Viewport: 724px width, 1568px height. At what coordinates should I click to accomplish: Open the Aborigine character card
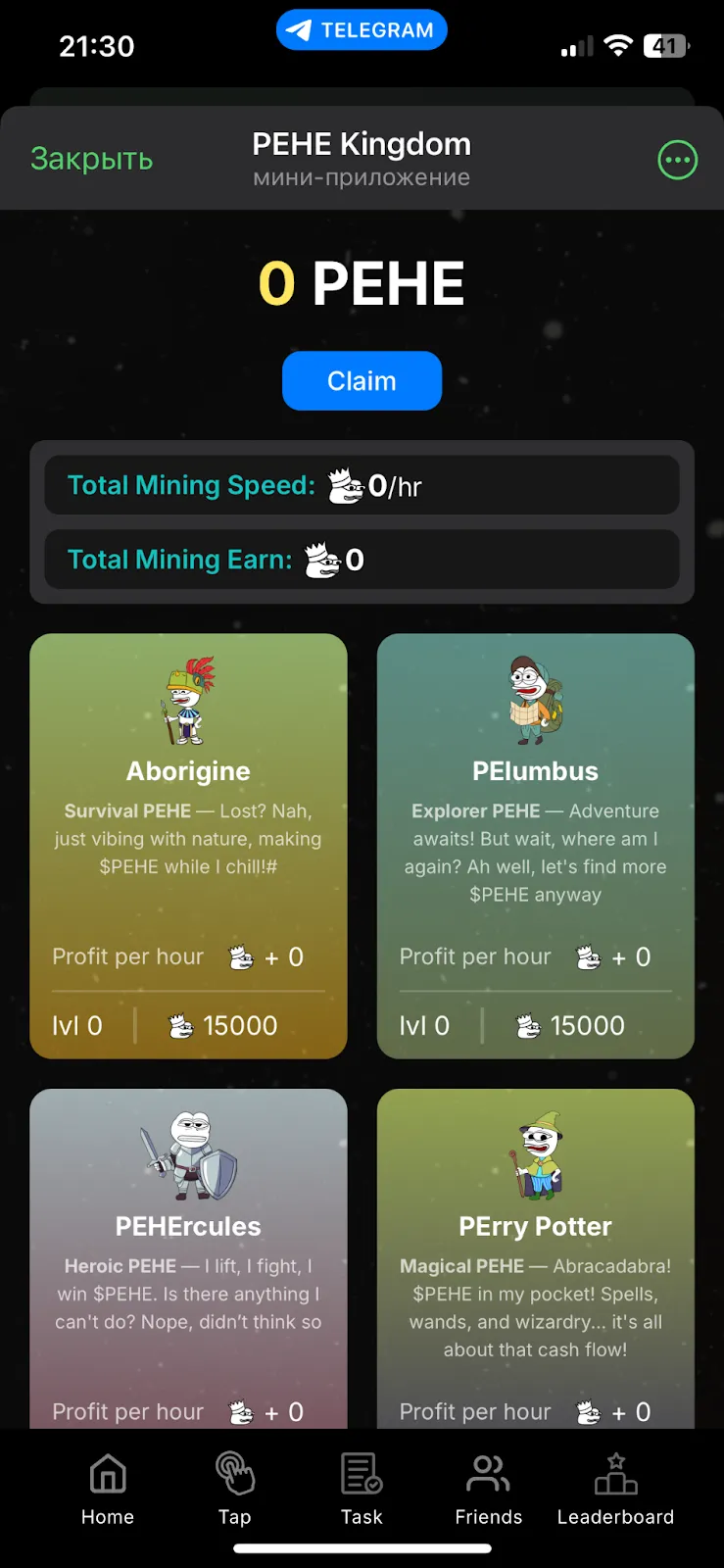coord(188,846)
